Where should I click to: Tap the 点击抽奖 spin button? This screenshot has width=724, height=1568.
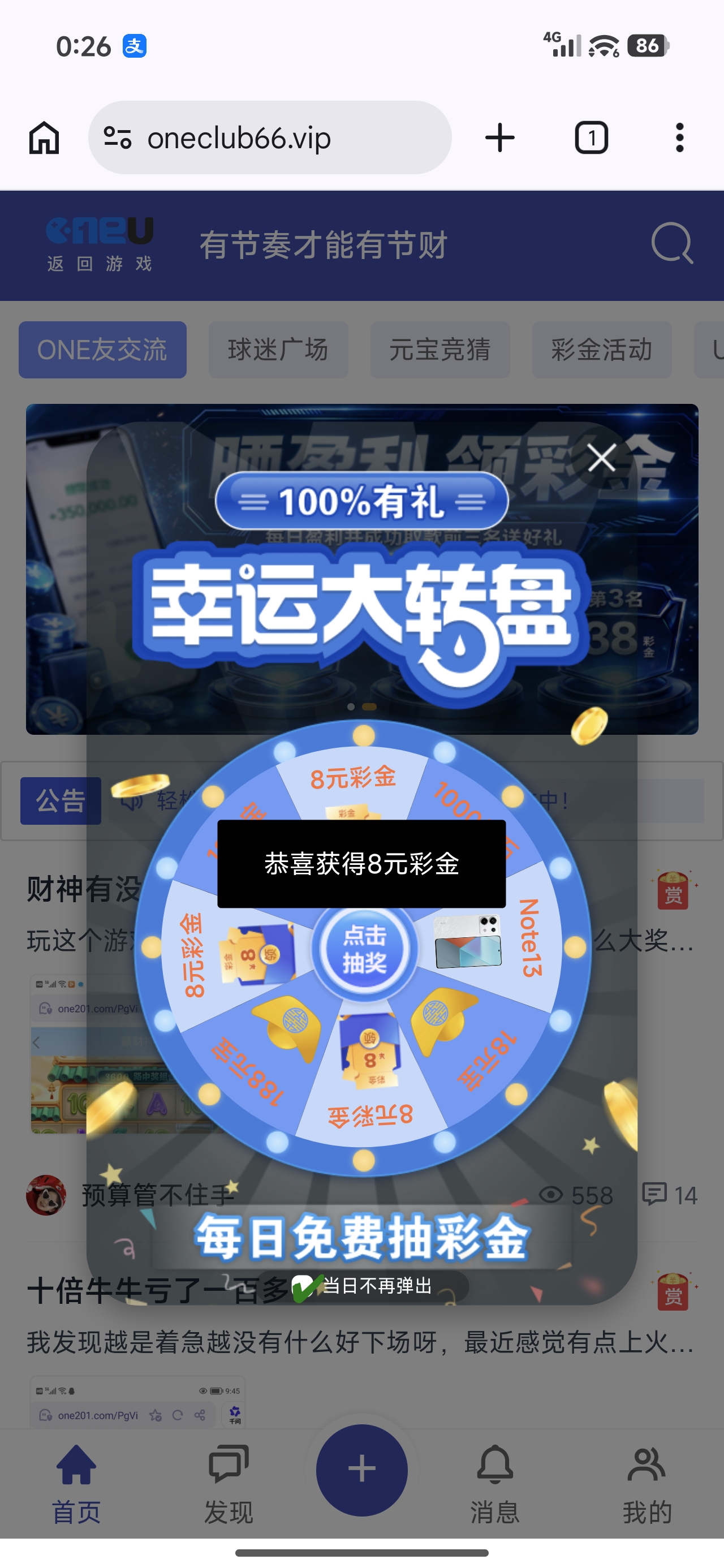click(364, 949)
